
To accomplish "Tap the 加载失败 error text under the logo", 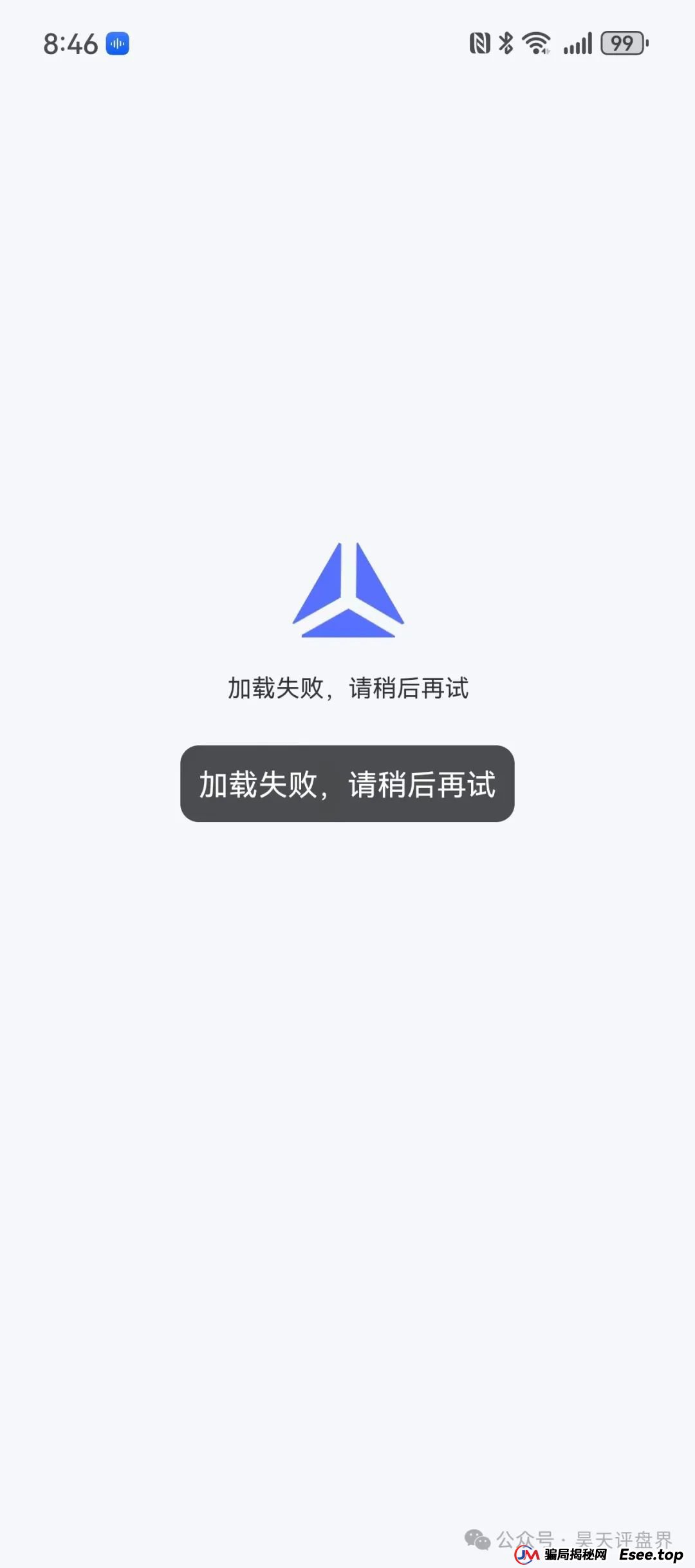I will [347, 687].
